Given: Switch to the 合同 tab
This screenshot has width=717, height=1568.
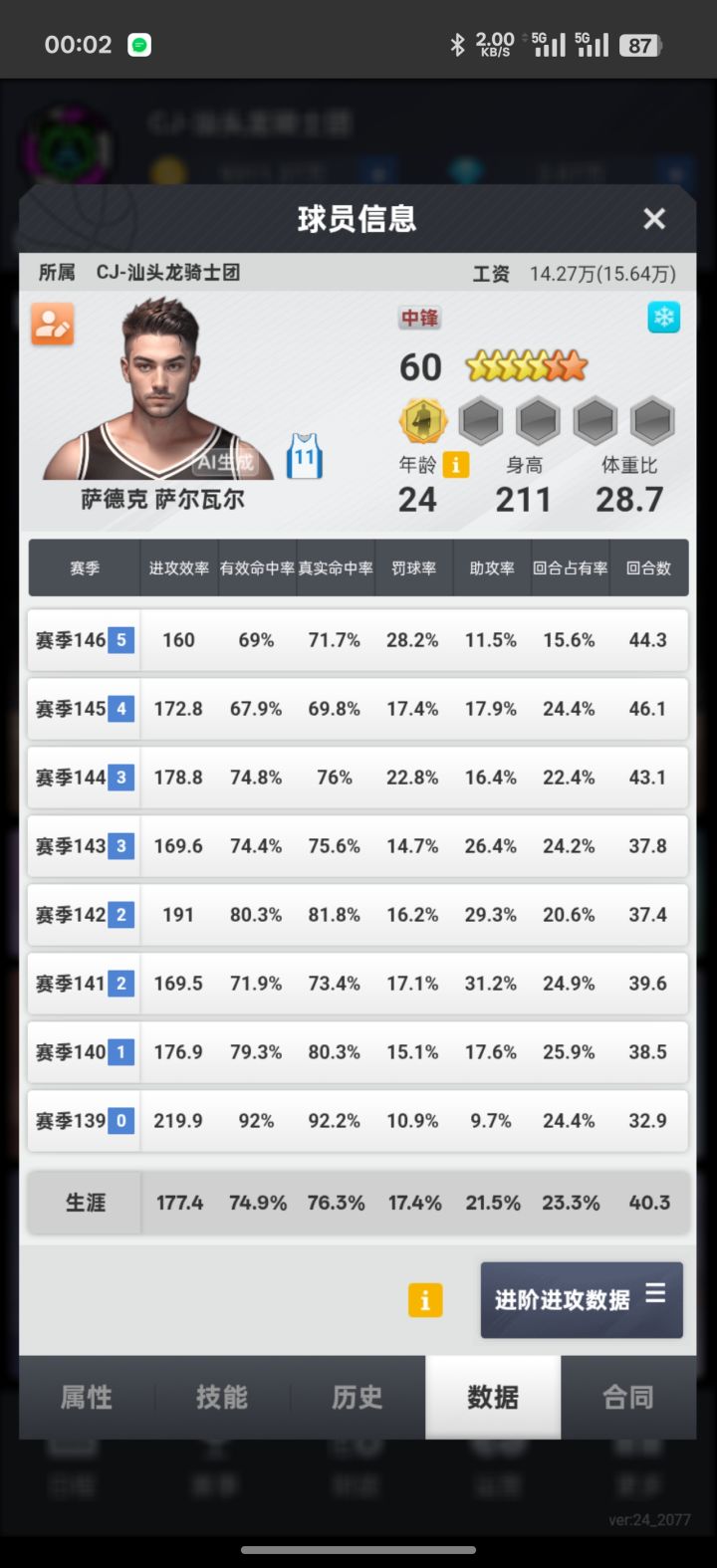Looking at the screenshot, I should tap(628, 1397).
